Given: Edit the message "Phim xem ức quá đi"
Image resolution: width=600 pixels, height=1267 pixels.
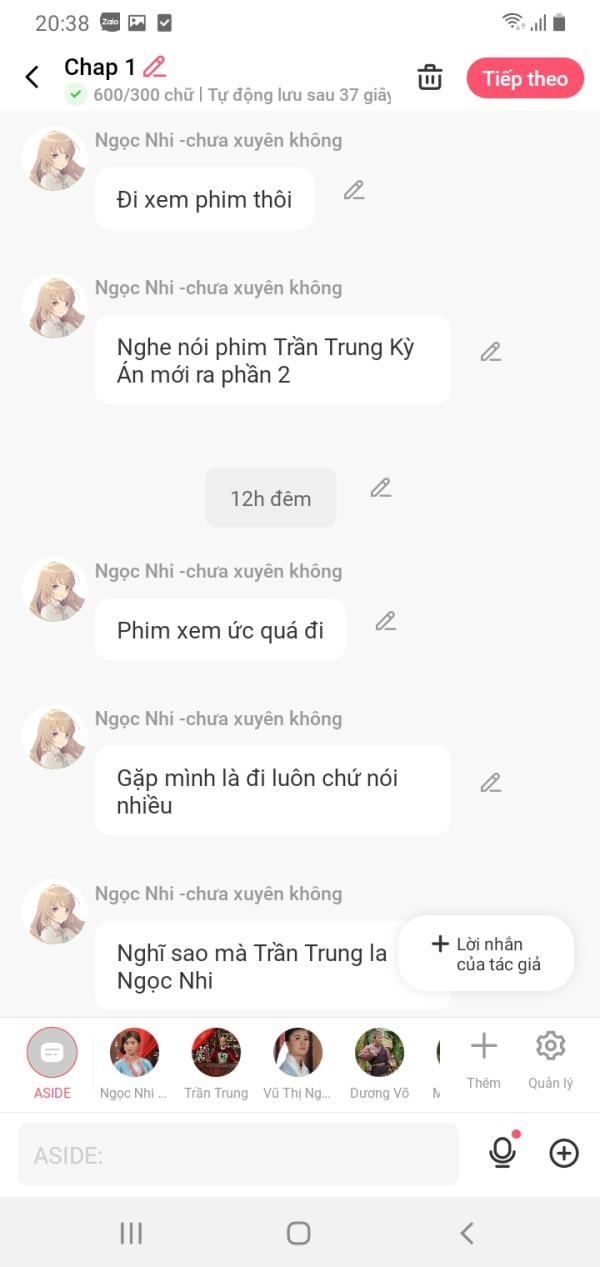Looking at the screenshot, I should pos(385,621).
